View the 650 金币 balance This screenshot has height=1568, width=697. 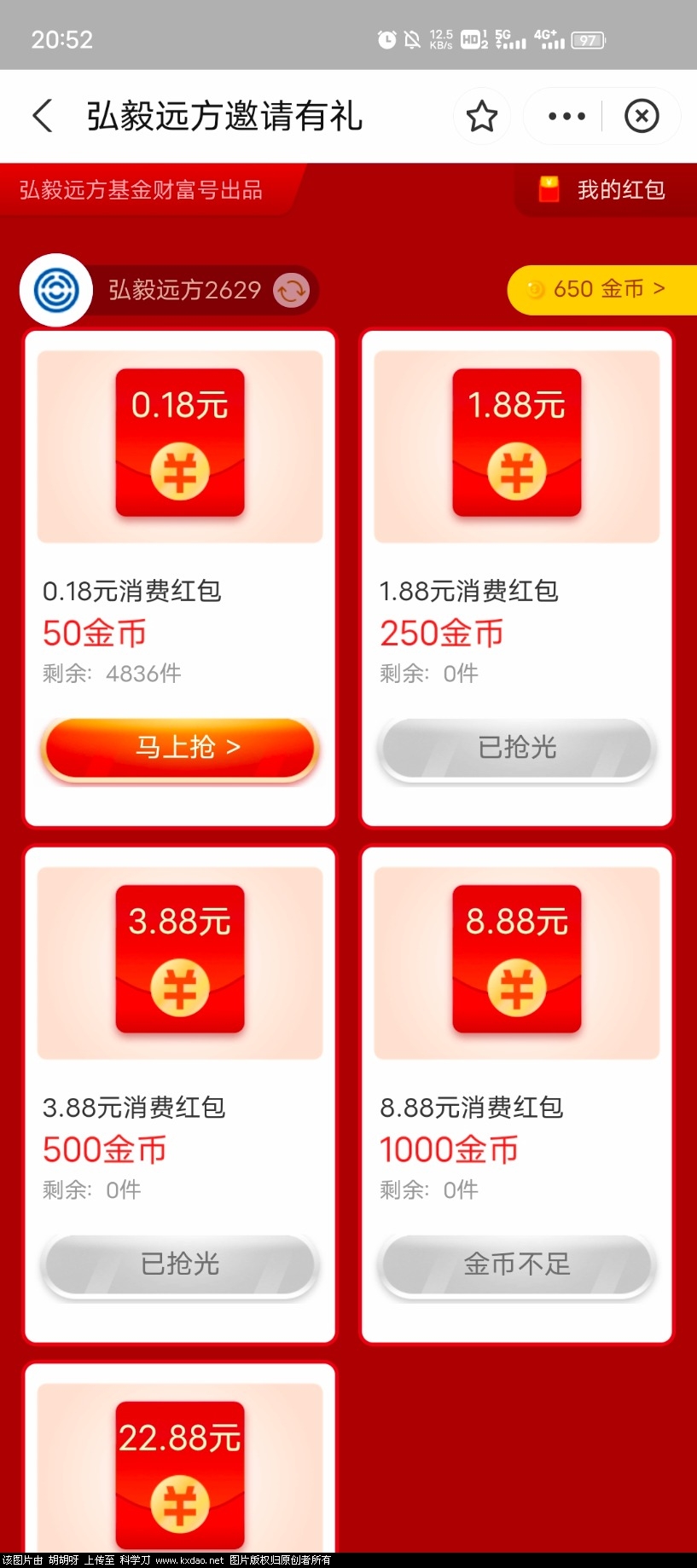coord(603,289)
